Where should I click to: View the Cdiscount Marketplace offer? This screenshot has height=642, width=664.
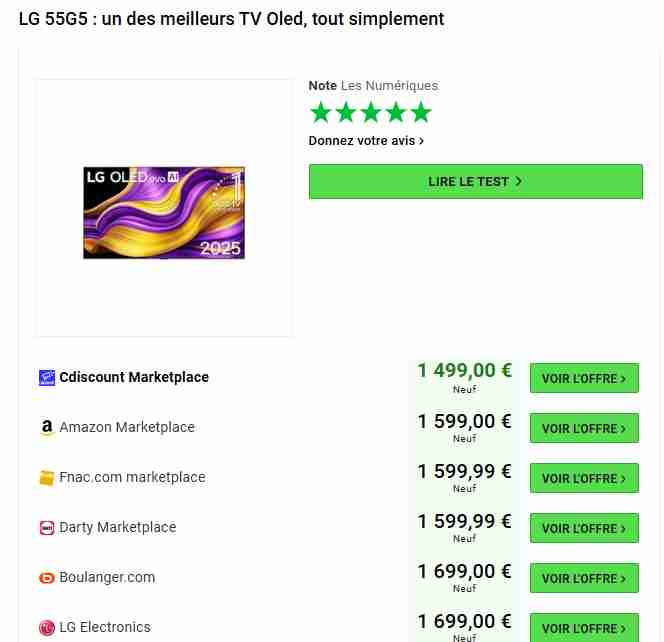click(x=583, y=378)
